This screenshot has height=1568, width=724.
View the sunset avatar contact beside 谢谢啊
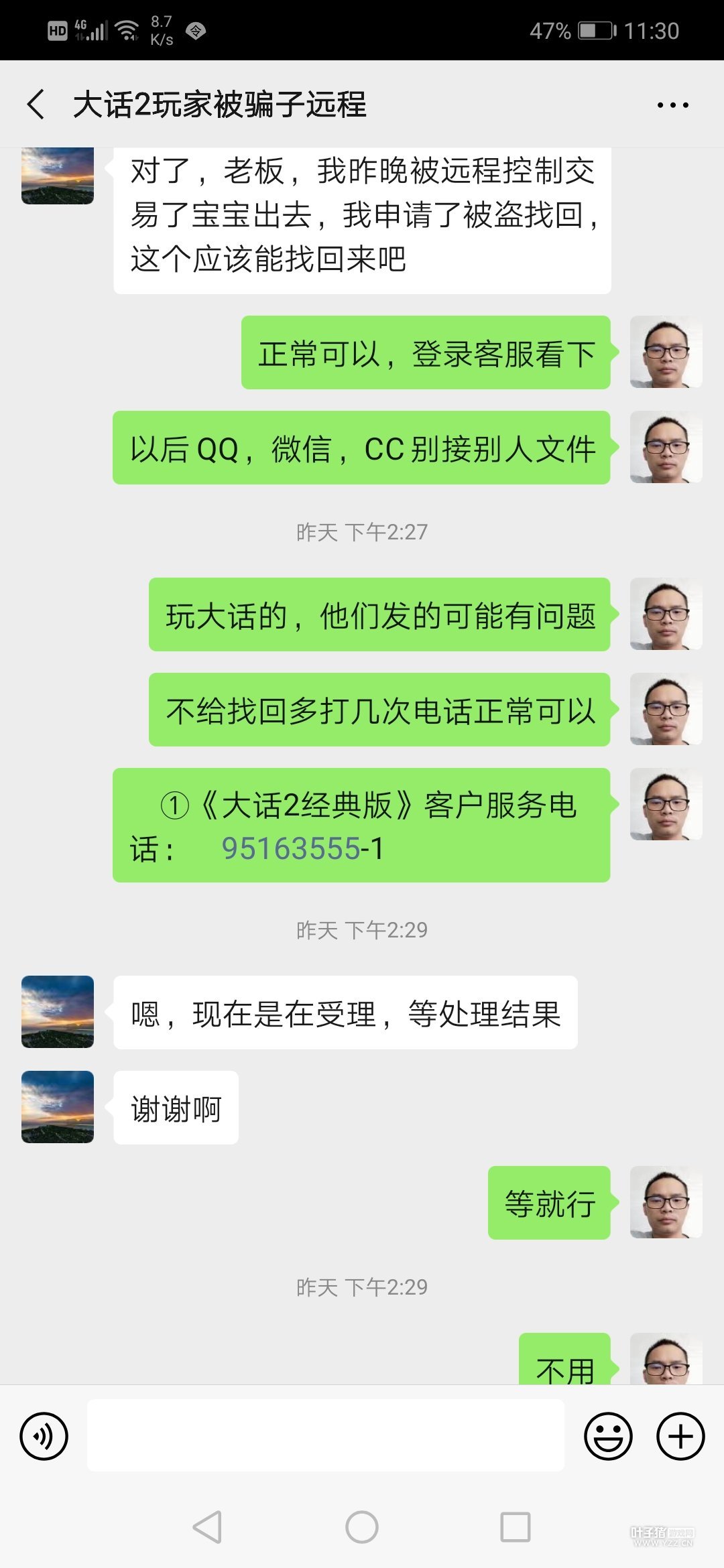[x=58, y=1107]
